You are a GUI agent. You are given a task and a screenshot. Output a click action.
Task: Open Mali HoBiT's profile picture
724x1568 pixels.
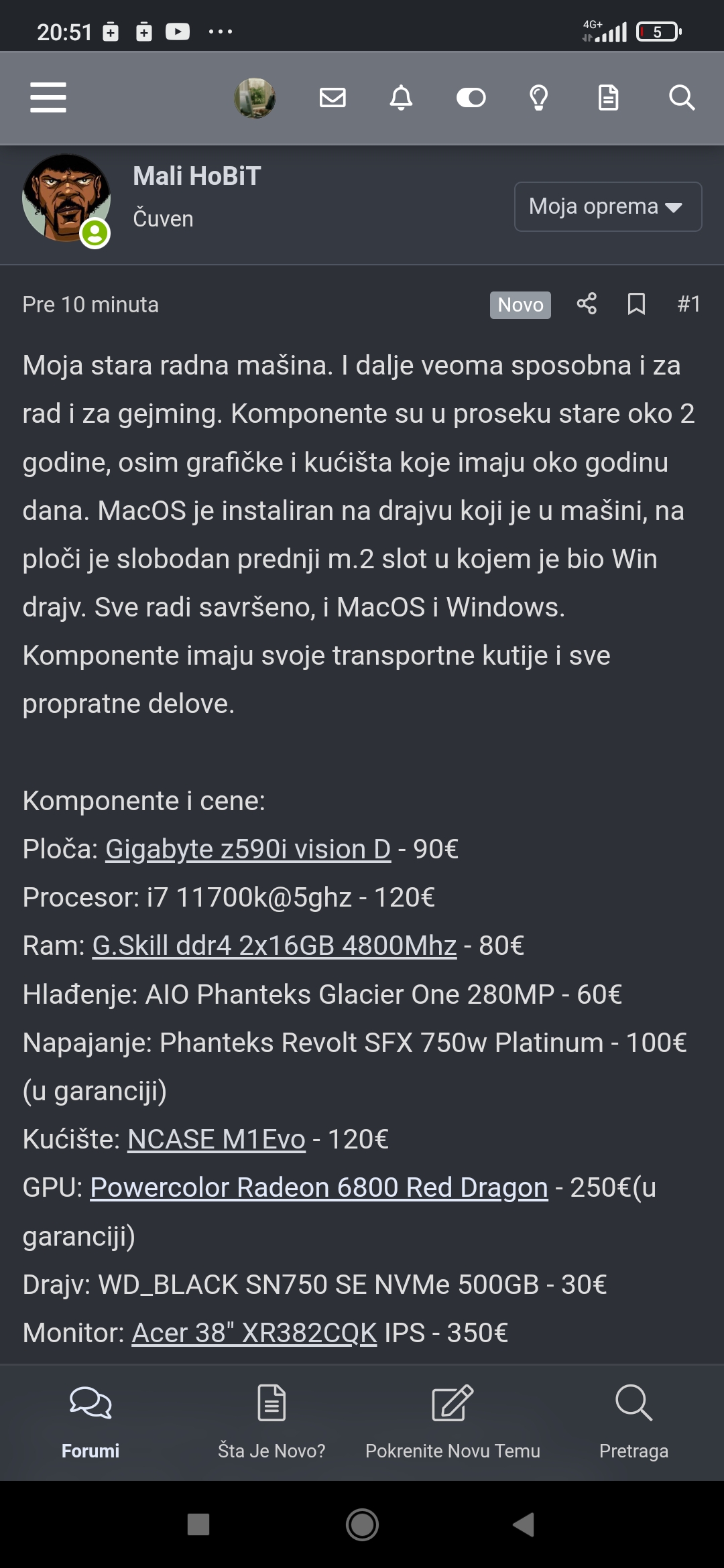click(66, 198)
